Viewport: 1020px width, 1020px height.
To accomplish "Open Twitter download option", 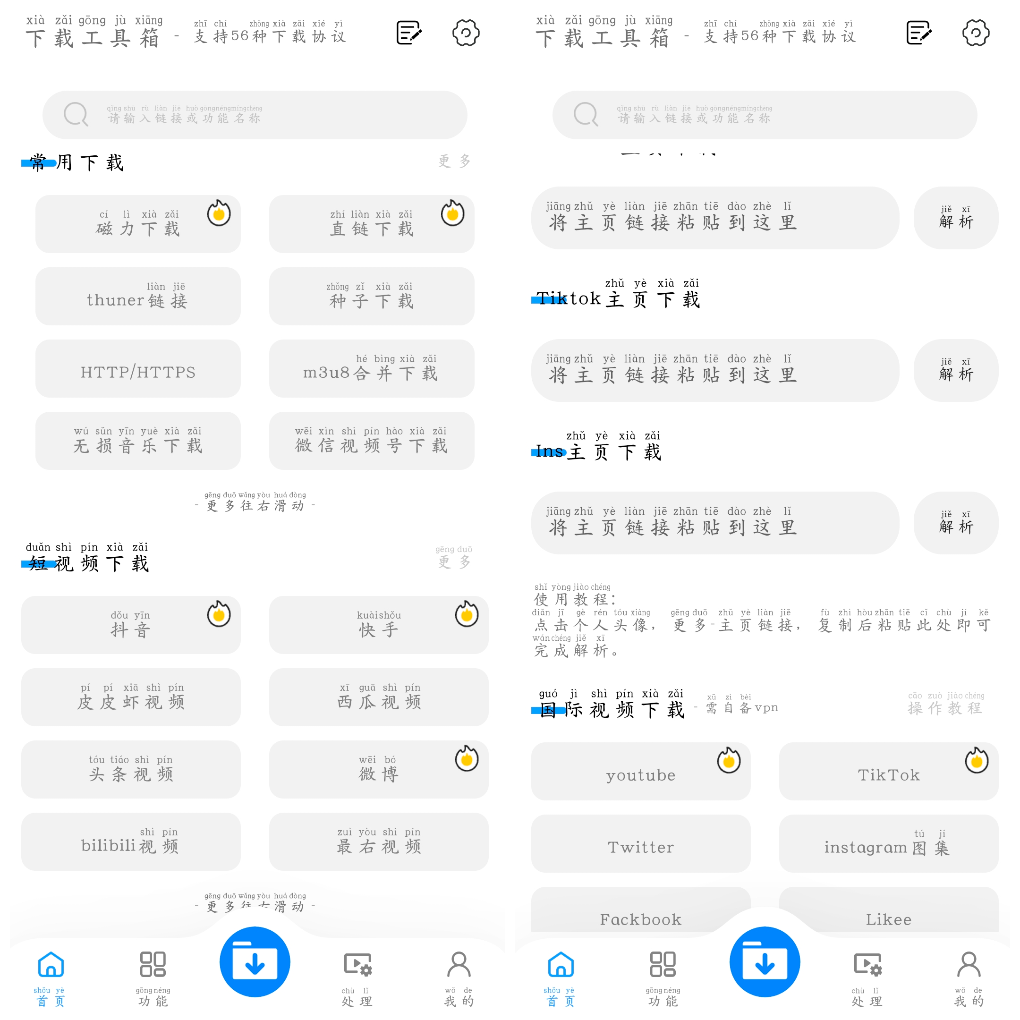I will [x=641, y=844].
